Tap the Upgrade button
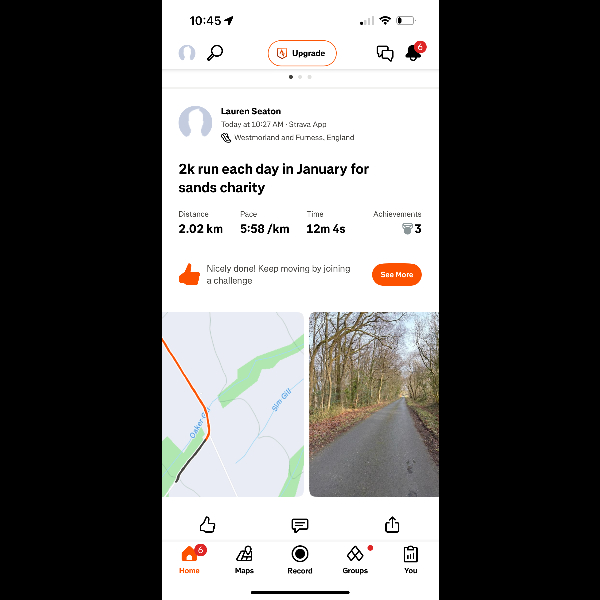 (301, 53)
